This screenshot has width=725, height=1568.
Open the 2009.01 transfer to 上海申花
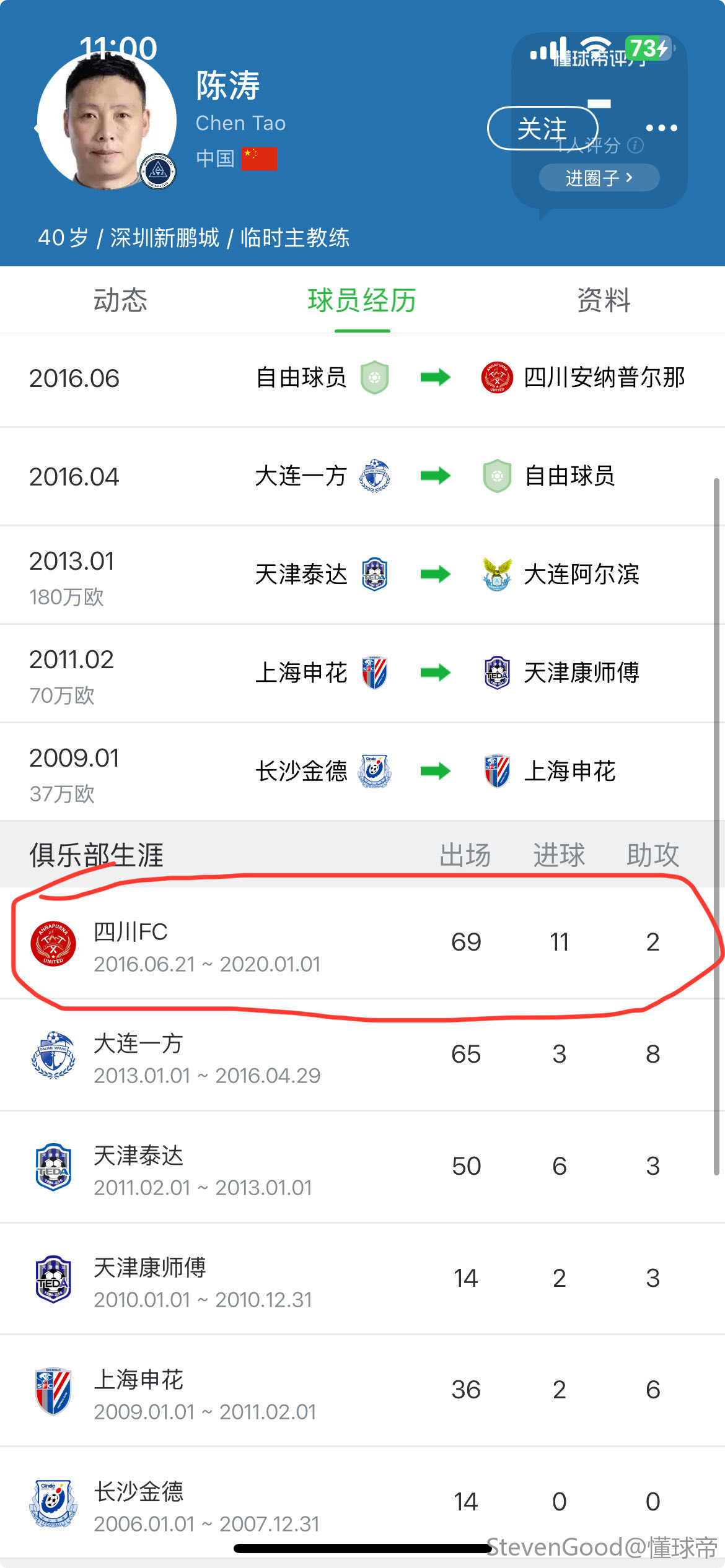(x=362, y=772)
